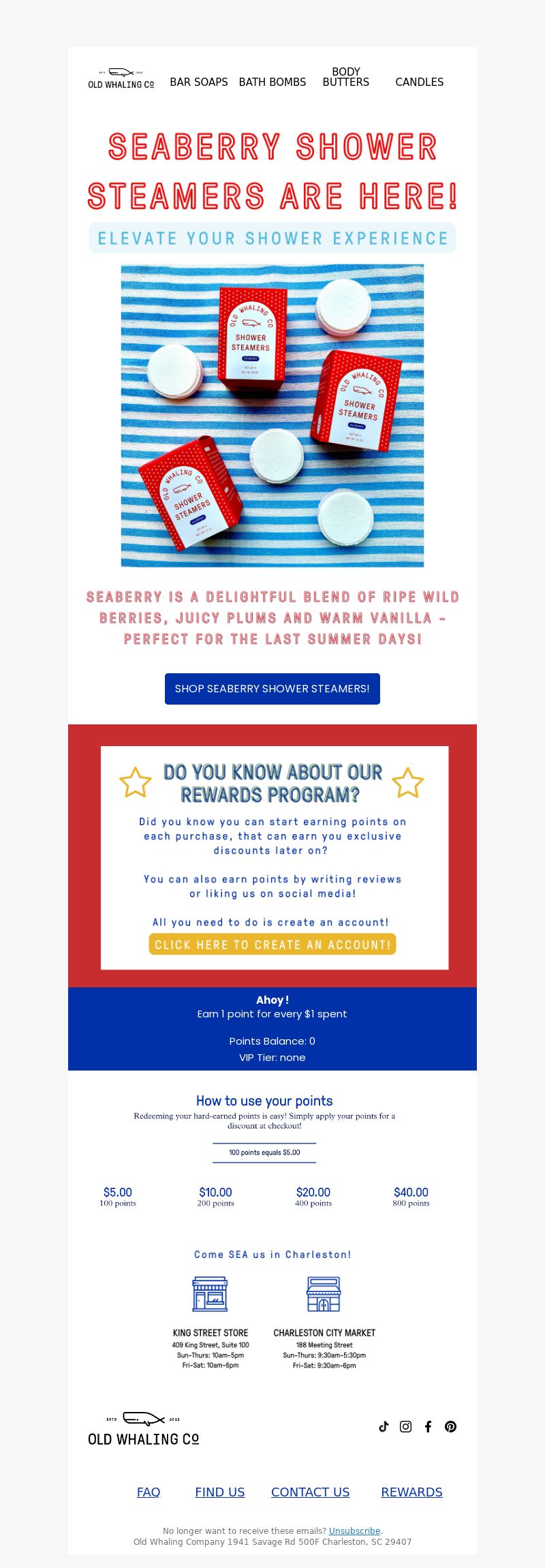Image resolution: width=545 pixels, height=1568 pixels.
Task: Open the TikTok profile icon
Action: click(384, 1426)
